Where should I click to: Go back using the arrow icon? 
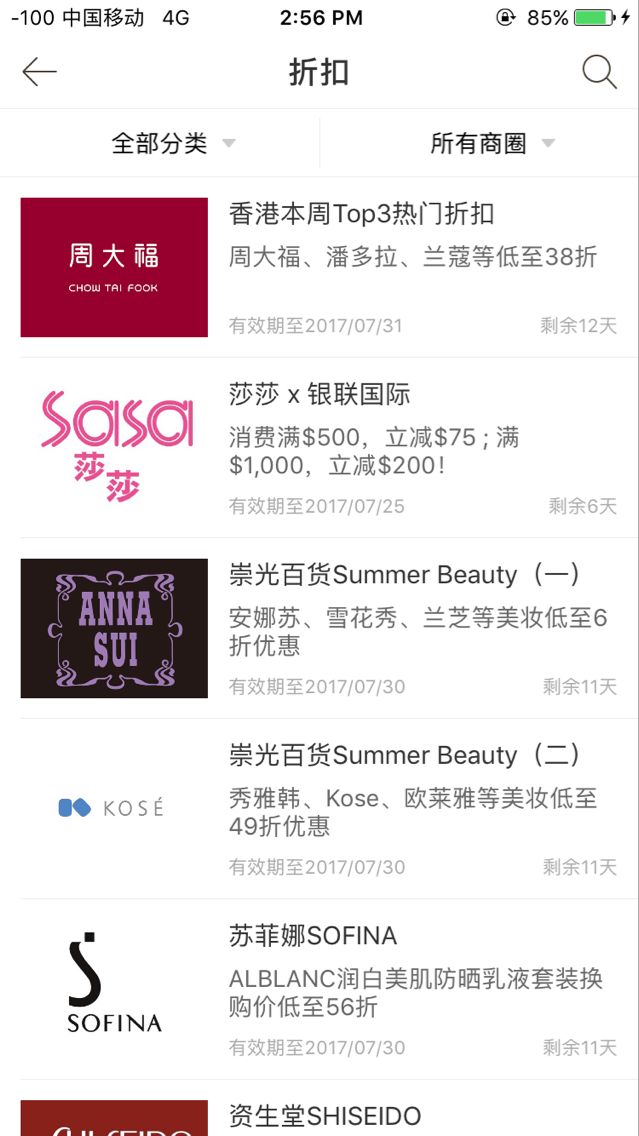click(x=40, y=72)
